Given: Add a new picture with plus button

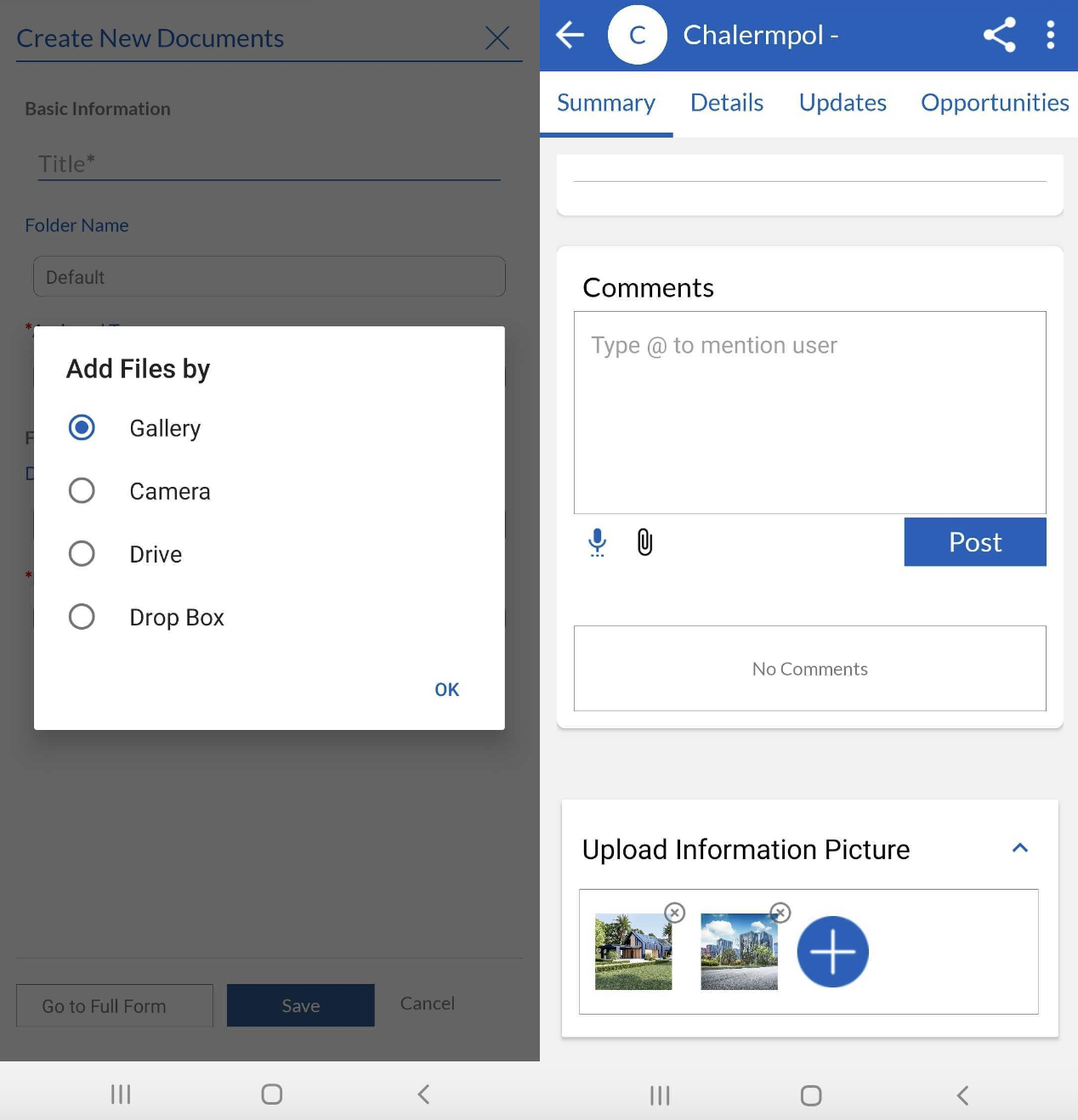Looking at the screenshot, I should point(832,952).
